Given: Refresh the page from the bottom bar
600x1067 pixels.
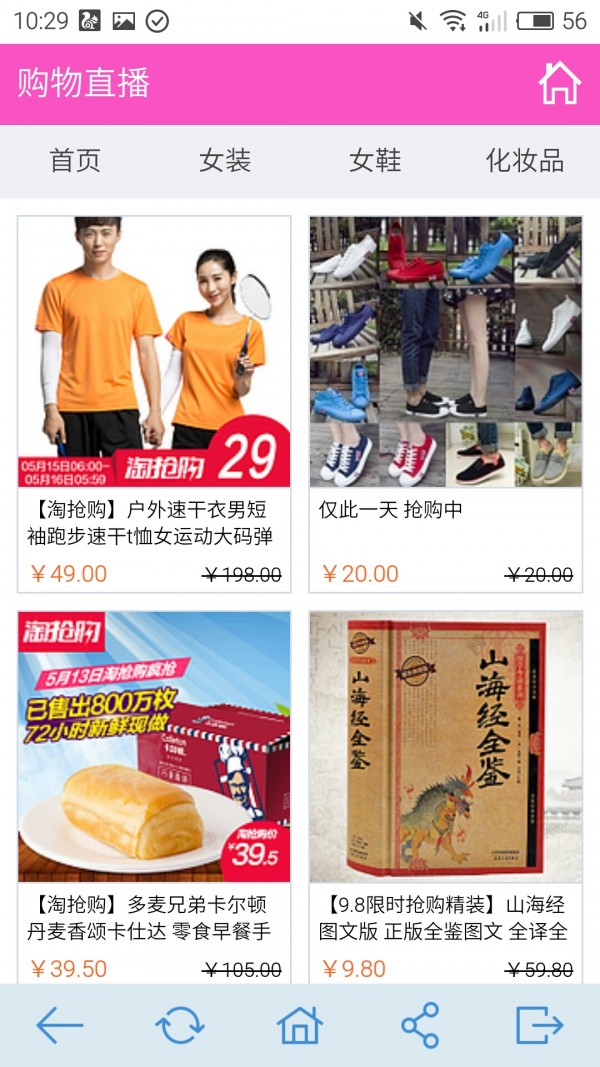Looking at the screenshot, I should pos(180,1025).
